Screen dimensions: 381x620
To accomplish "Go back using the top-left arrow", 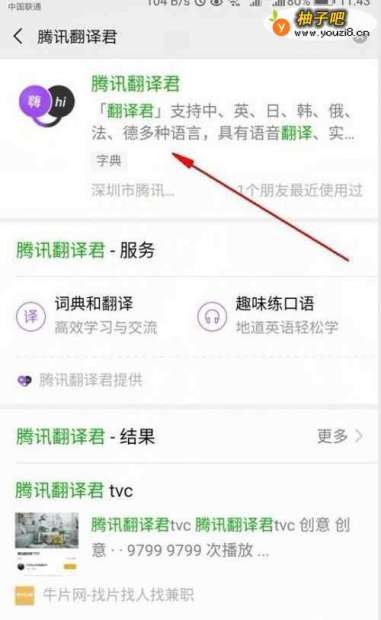I will pos(18,37).
